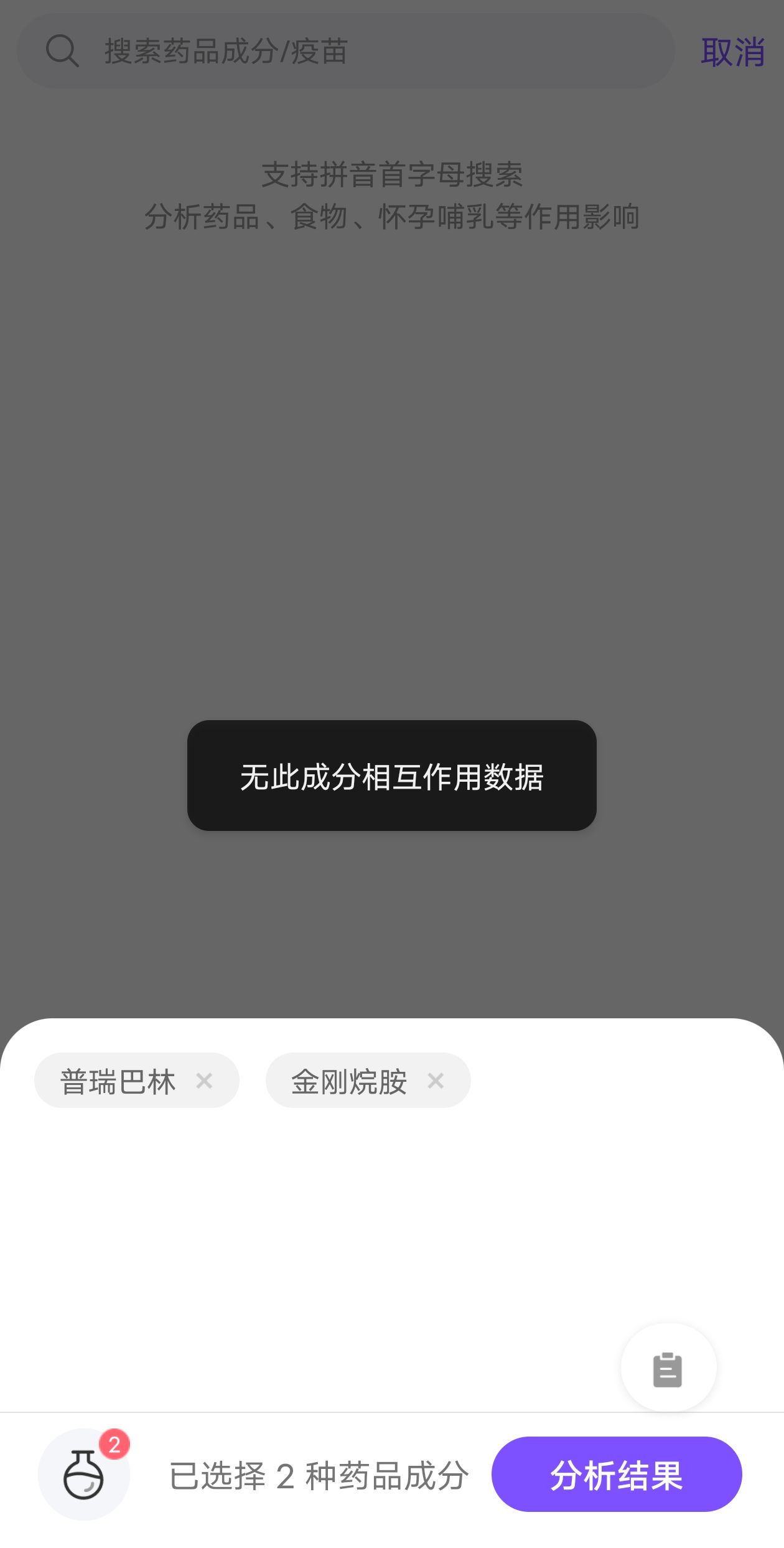Remove the 金刚烷胺 chip
Viewport: 784px width, 1548px height.
[436, 1081]
